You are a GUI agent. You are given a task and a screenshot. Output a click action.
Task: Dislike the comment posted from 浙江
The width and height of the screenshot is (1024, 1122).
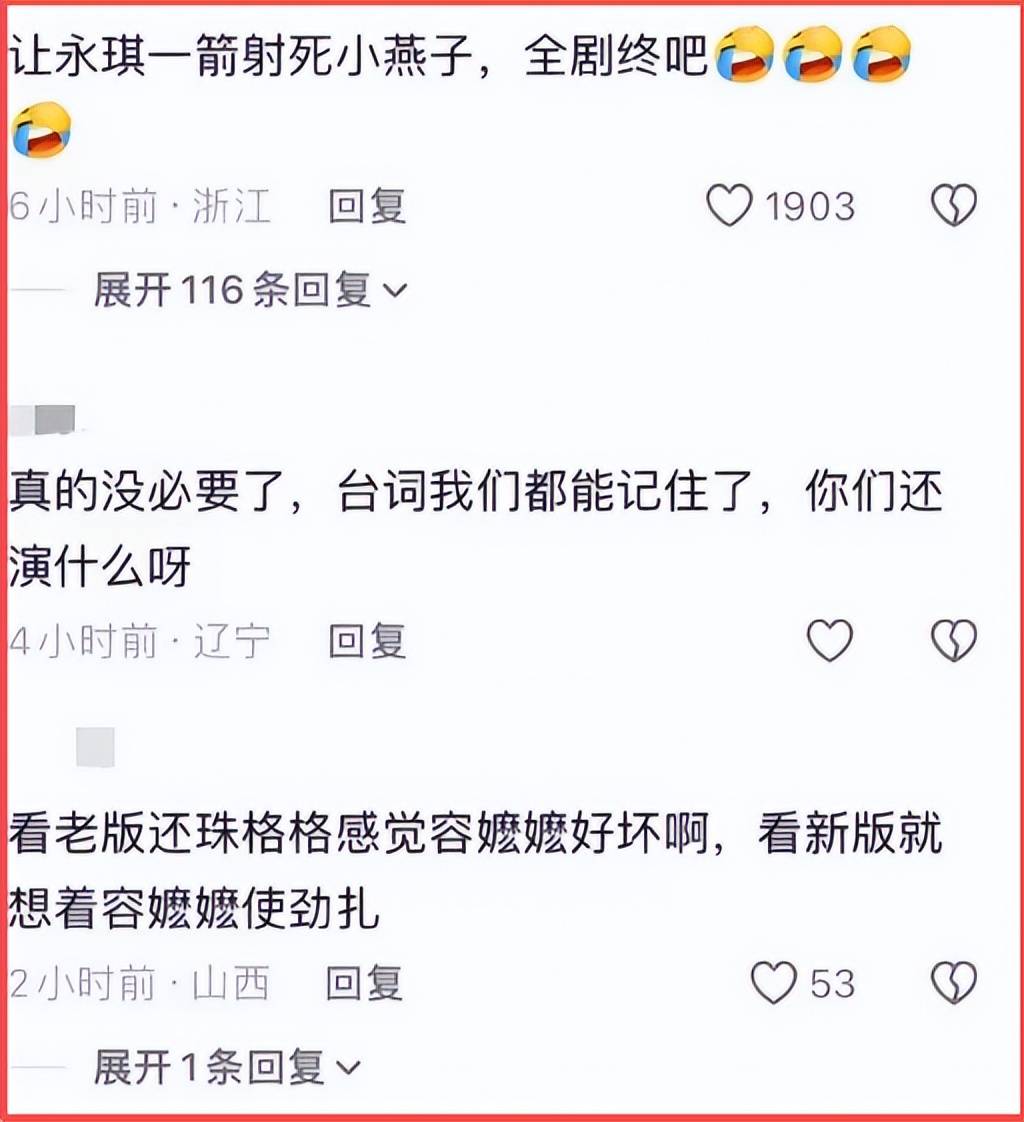[953, 207]
